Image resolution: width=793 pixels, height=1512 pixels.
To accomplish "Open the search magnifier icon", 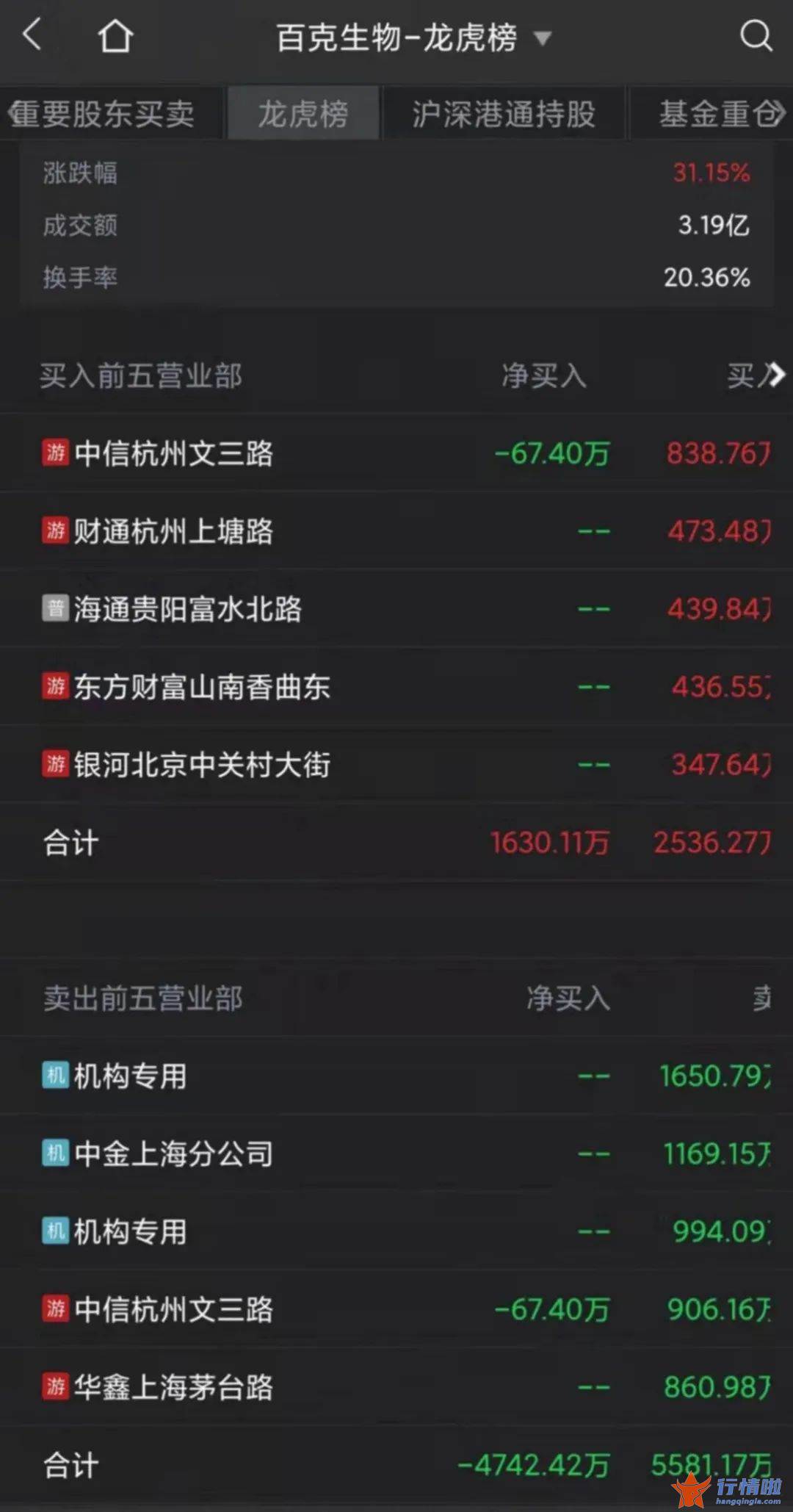I will [x=756, y=35].
